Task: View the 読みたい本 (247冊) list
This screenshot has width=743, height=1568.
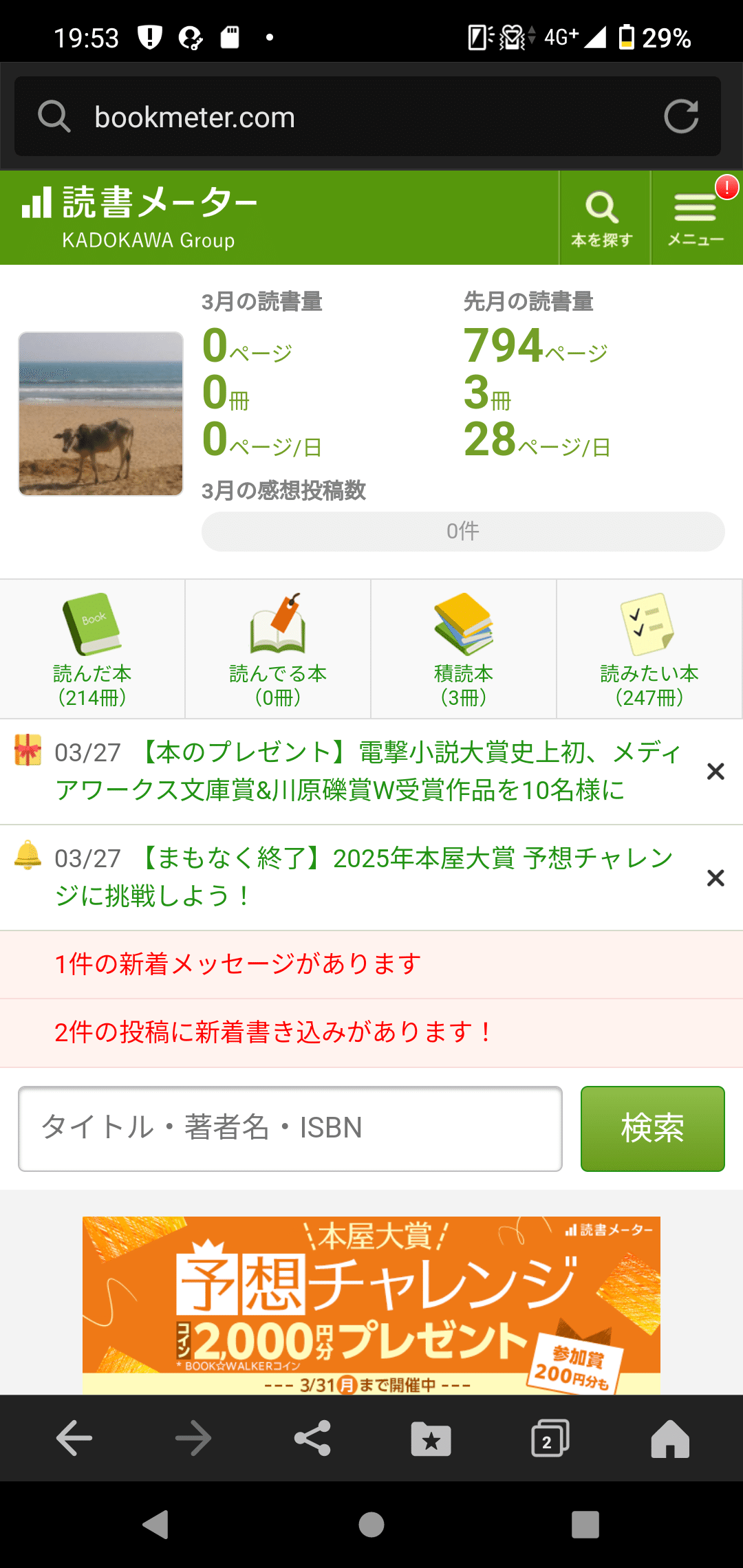Action: tap(649, 649)
